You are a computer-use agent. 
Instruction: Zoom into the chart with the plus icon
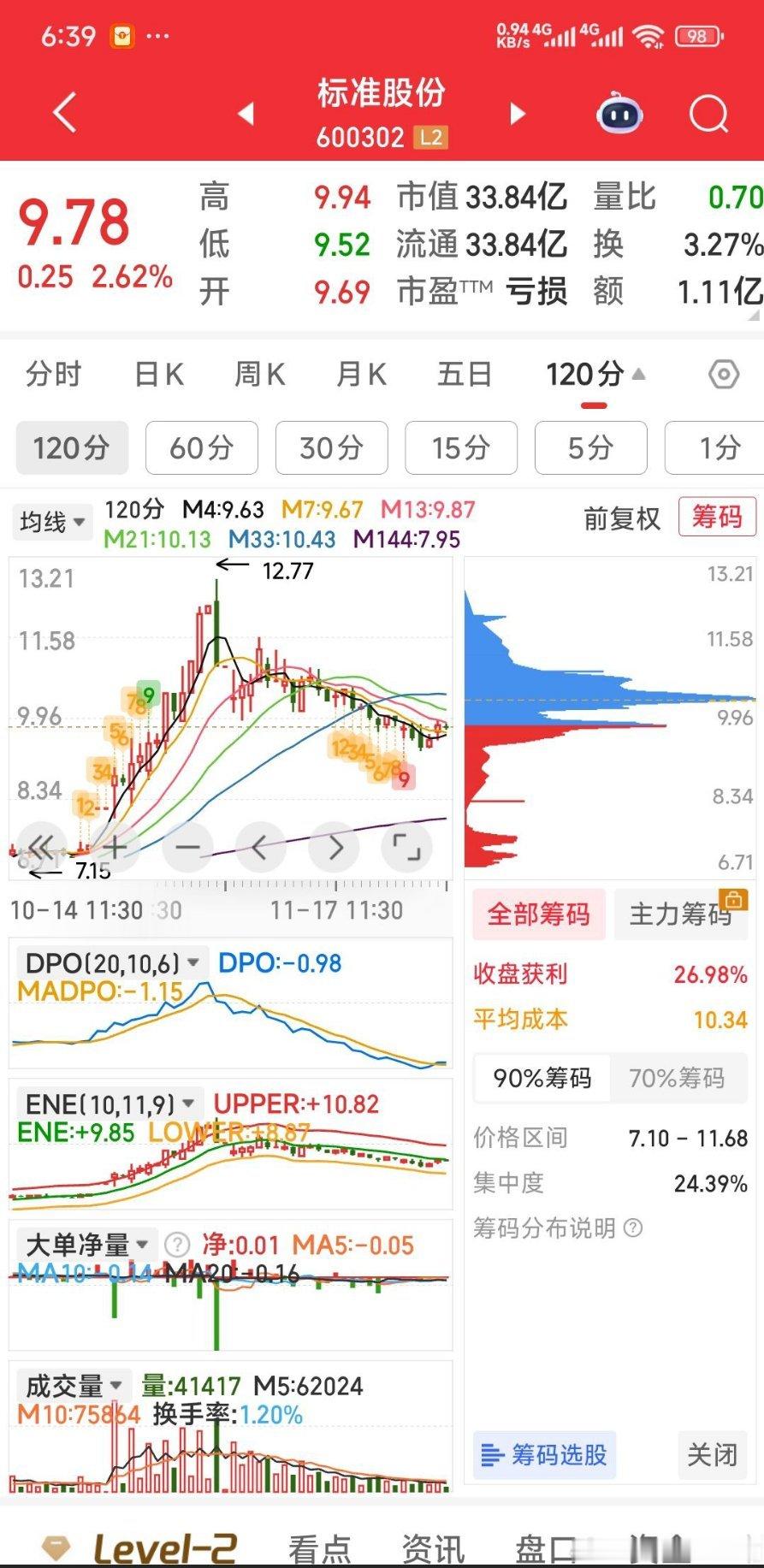[x=115, y=847]
